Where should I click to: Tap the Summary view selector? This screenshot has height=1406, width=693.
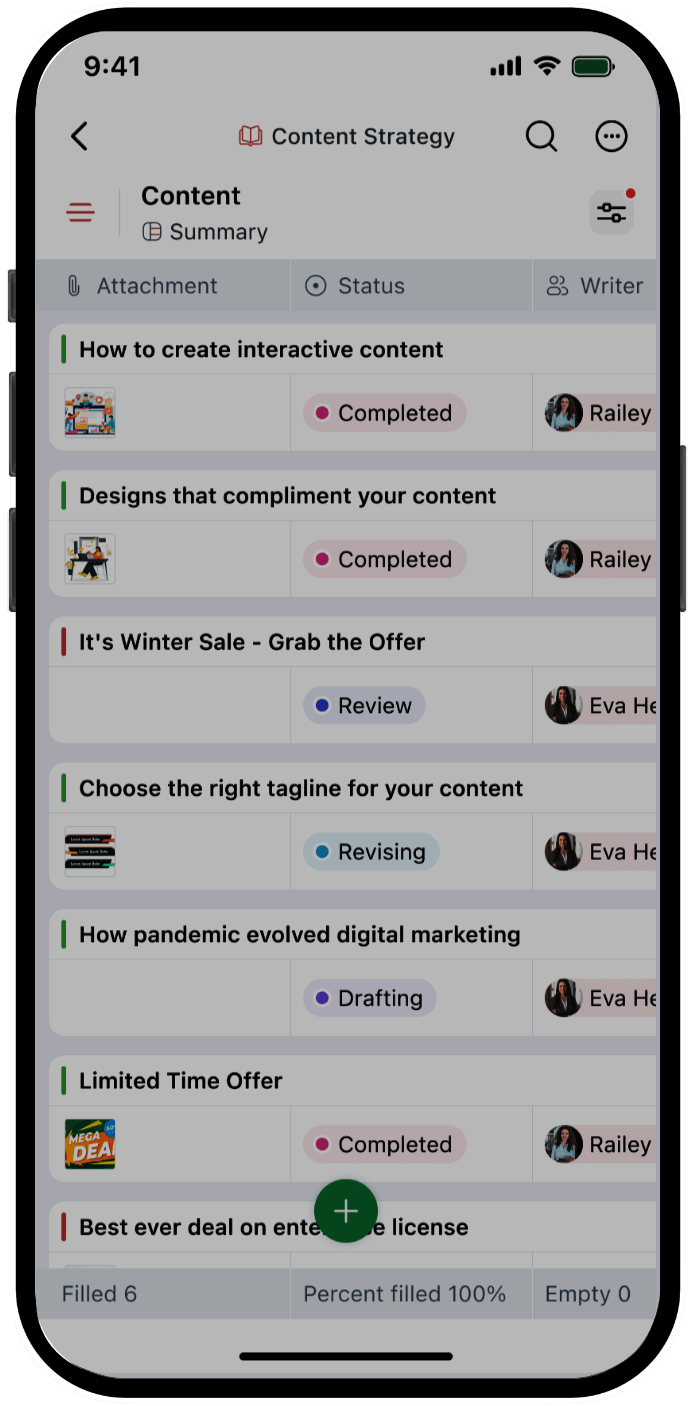pyautogui.click(x=205, y=232)
